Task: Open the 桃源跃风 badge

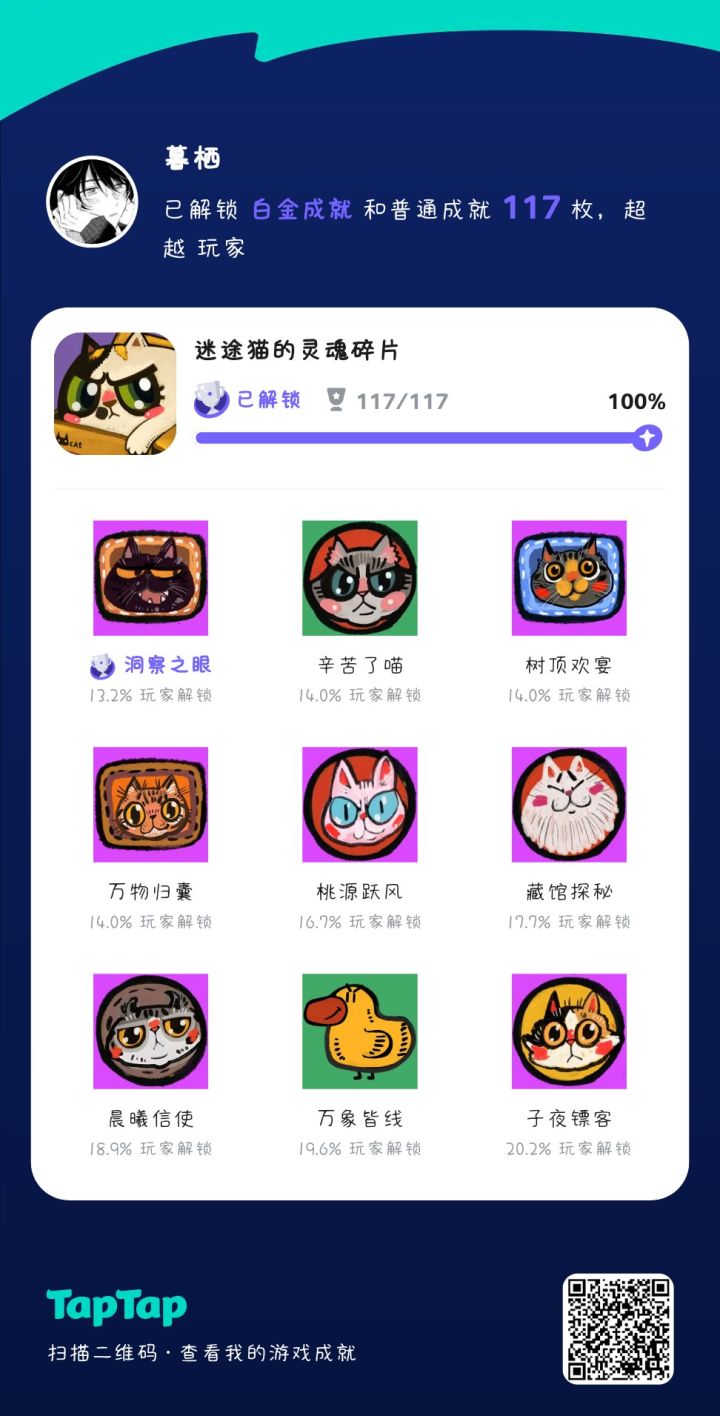Action: point(359,805)
